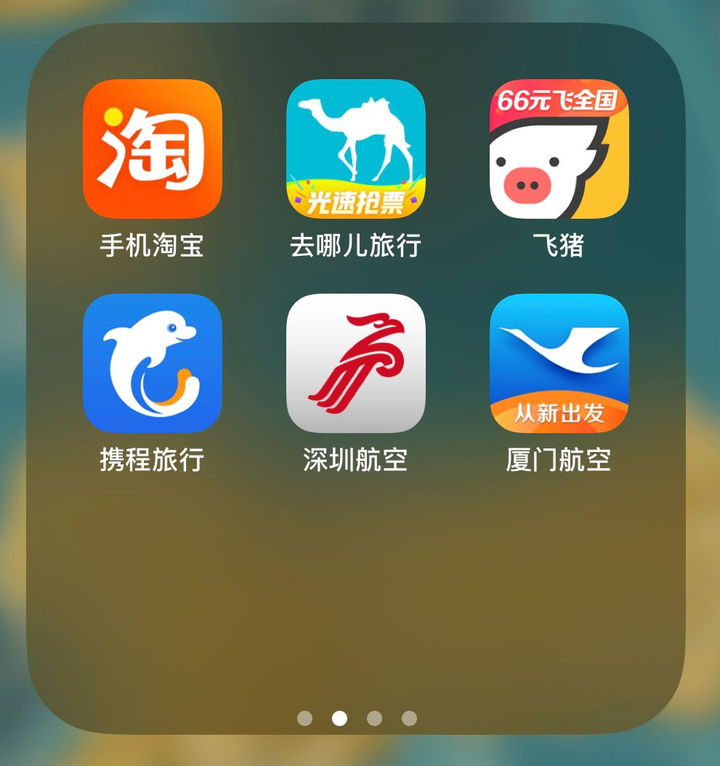
Task: Launch the Xiamen Airlines app
Action: (560, 364)
